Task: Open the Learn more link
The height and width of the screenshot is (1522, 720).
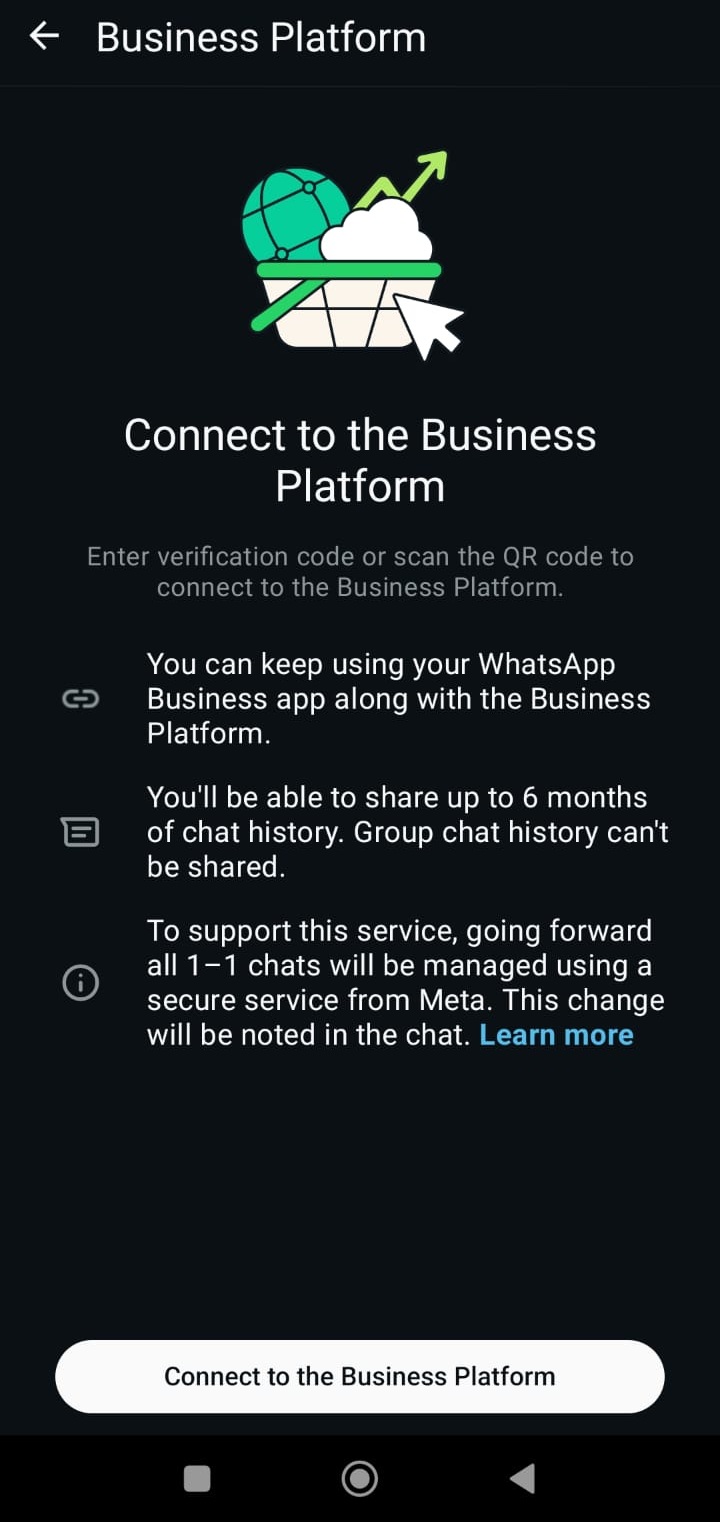Action: 556,1035
